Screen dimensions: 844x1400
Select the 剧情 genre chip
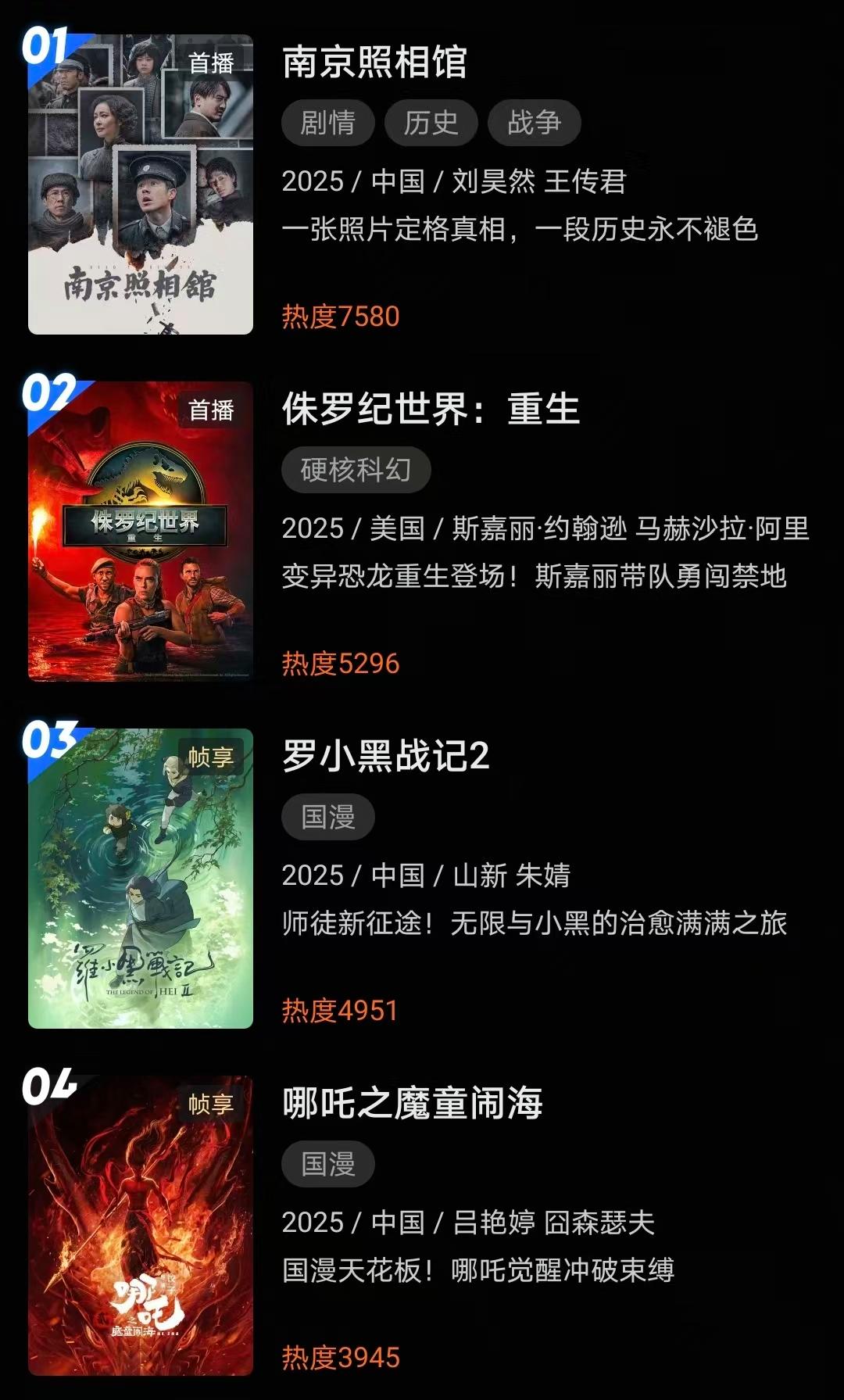[328, 123]
